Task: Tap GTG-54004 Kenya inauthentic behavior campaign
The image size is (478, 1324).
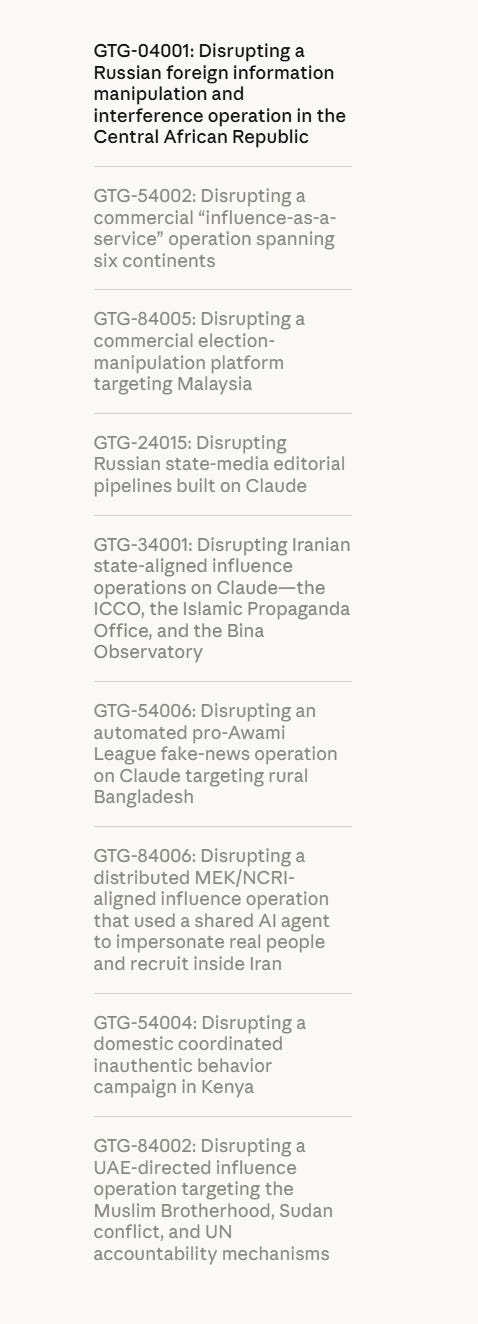Action: point(200,1054)
